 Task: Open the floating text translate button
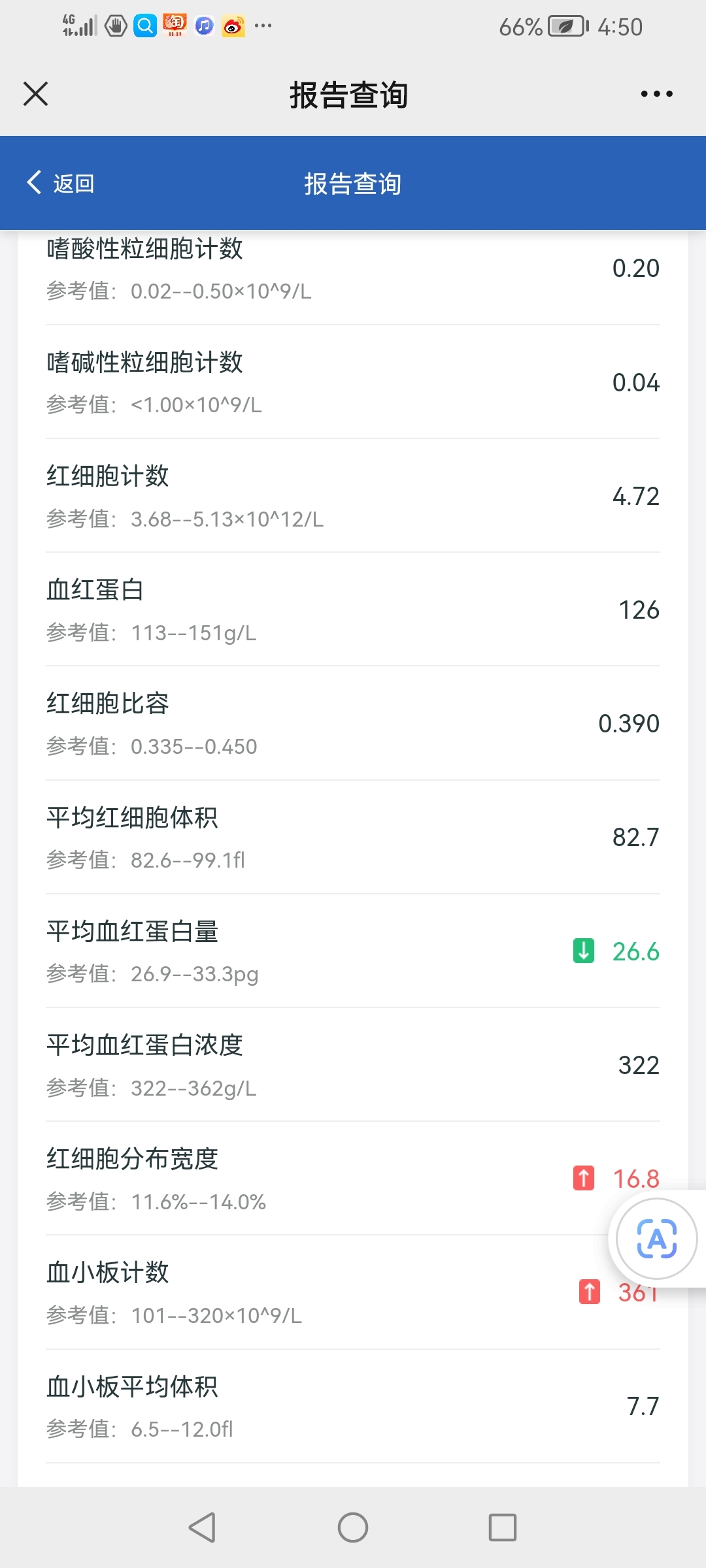[x=656, y=1239]
